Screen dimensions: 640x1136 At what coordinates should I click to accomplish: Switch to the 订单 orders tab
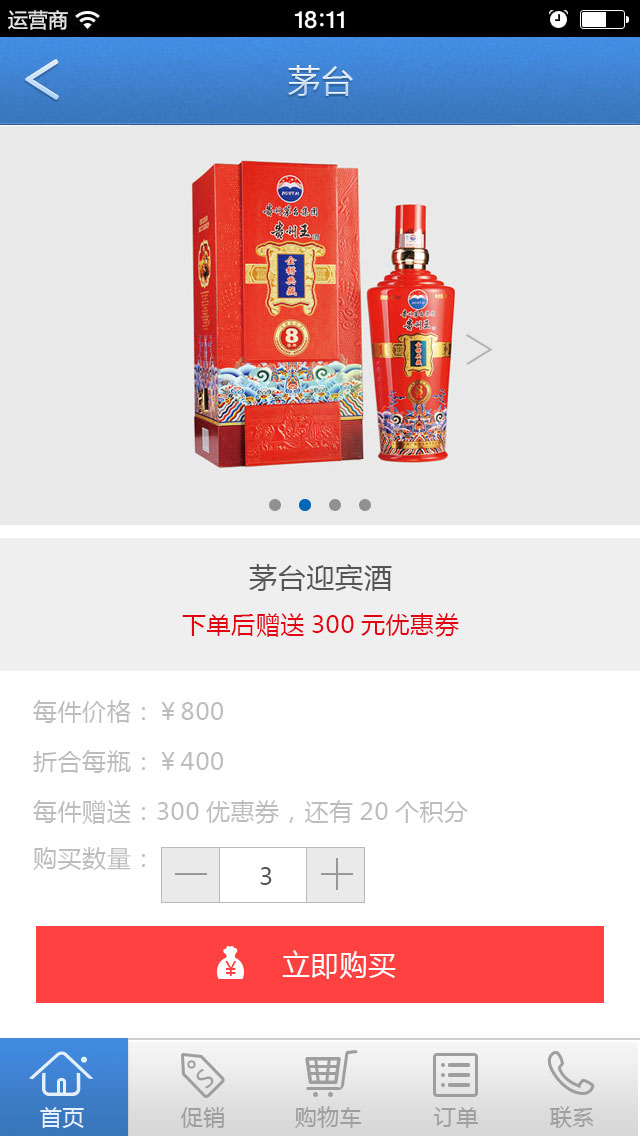click(455, 1087)
